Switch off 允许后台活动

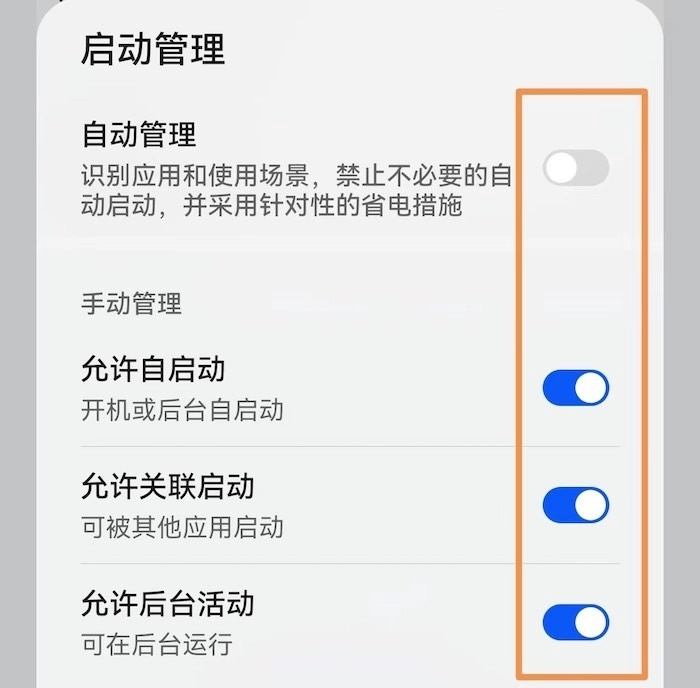pos(575,622)
